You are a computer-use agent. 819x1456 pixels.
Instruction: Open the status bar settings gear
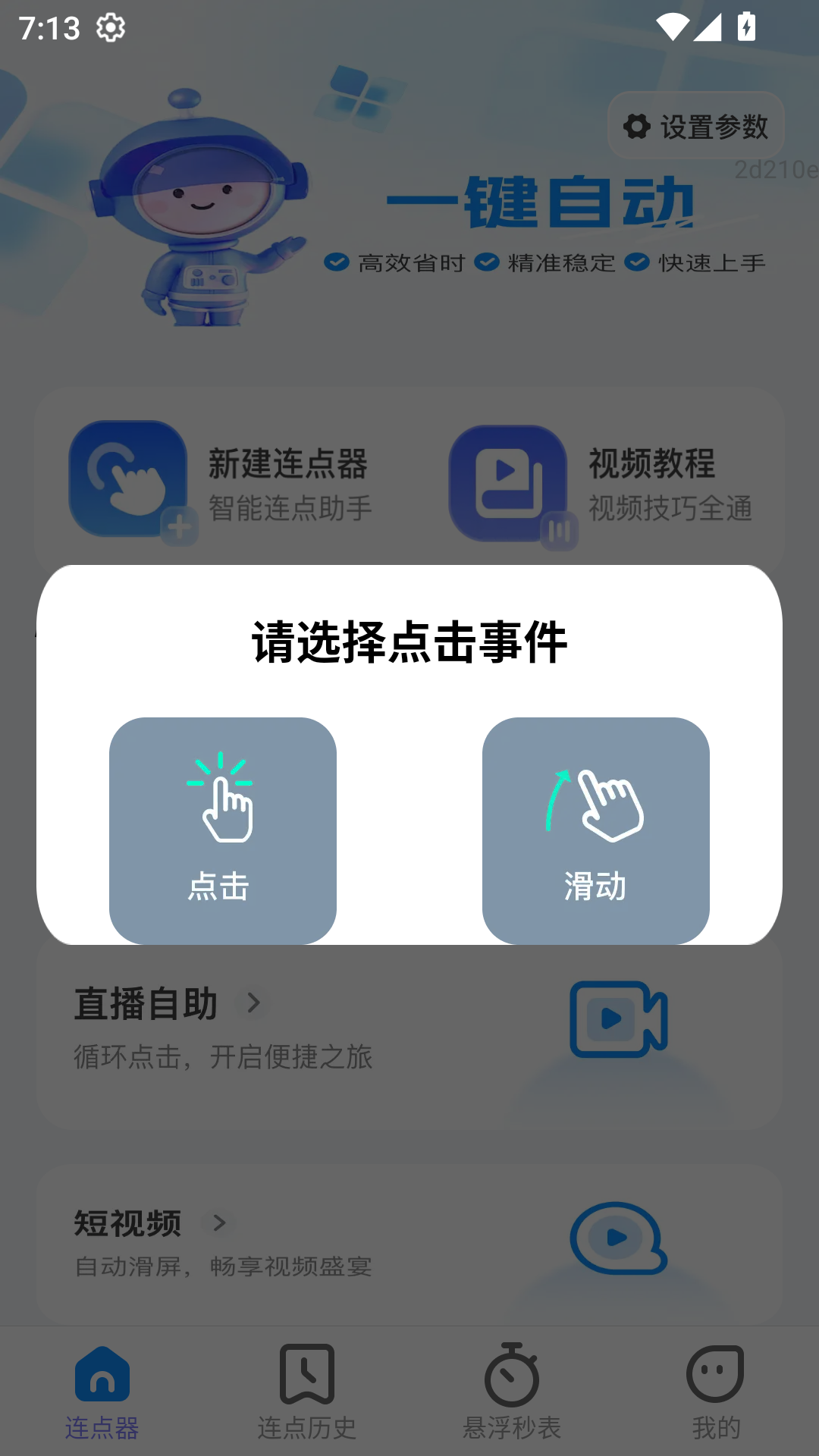(111, 28)
